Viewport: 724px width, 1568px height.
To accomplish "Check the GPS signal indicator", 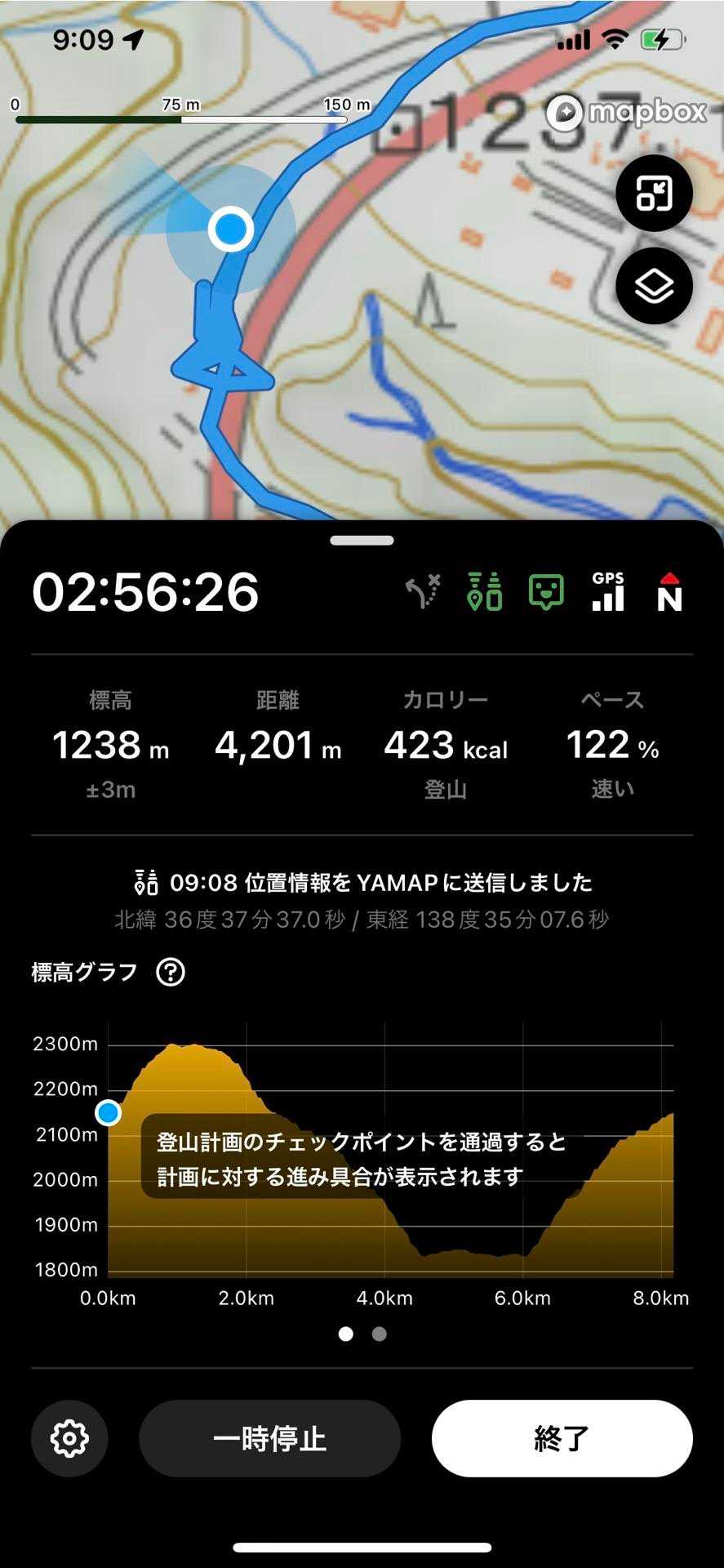I will [x=608, y=592].
